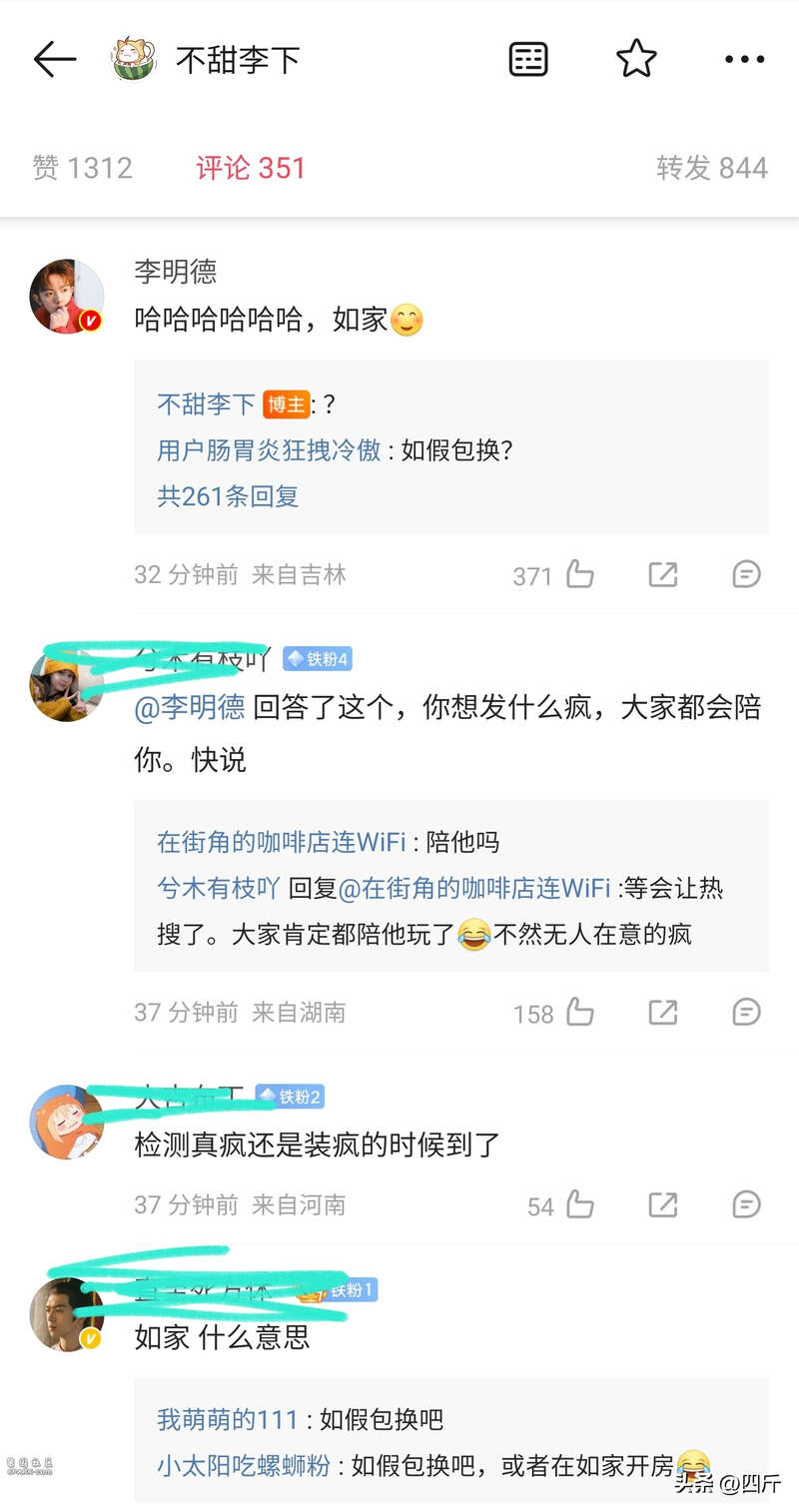Reply to 李明德's comment
The image size is (799, 1512).
(746, 574)
